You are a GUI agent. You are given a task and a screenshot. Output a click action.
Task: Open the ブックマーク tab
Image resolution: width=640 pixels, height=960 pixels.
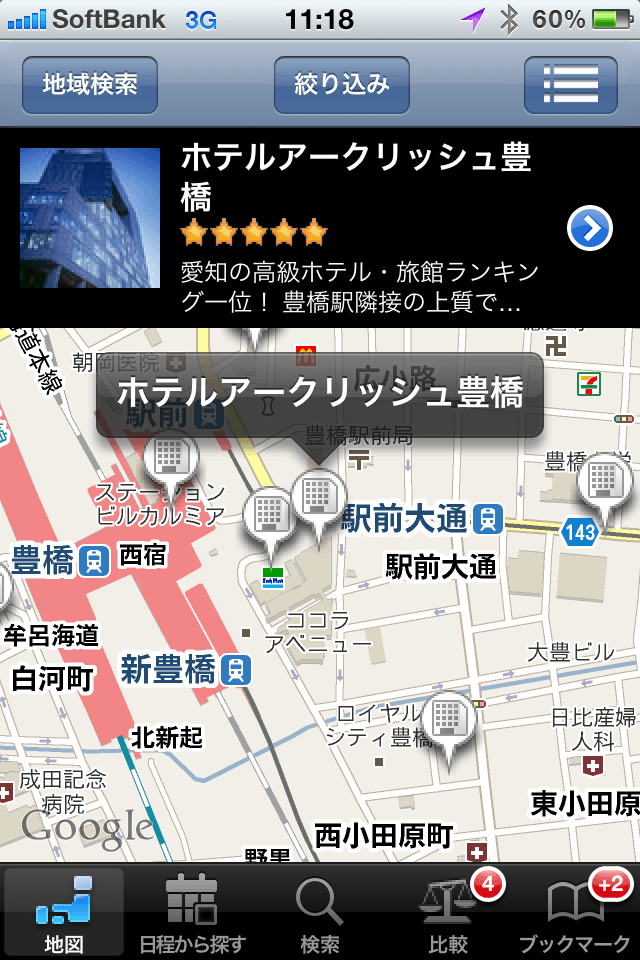576,911
